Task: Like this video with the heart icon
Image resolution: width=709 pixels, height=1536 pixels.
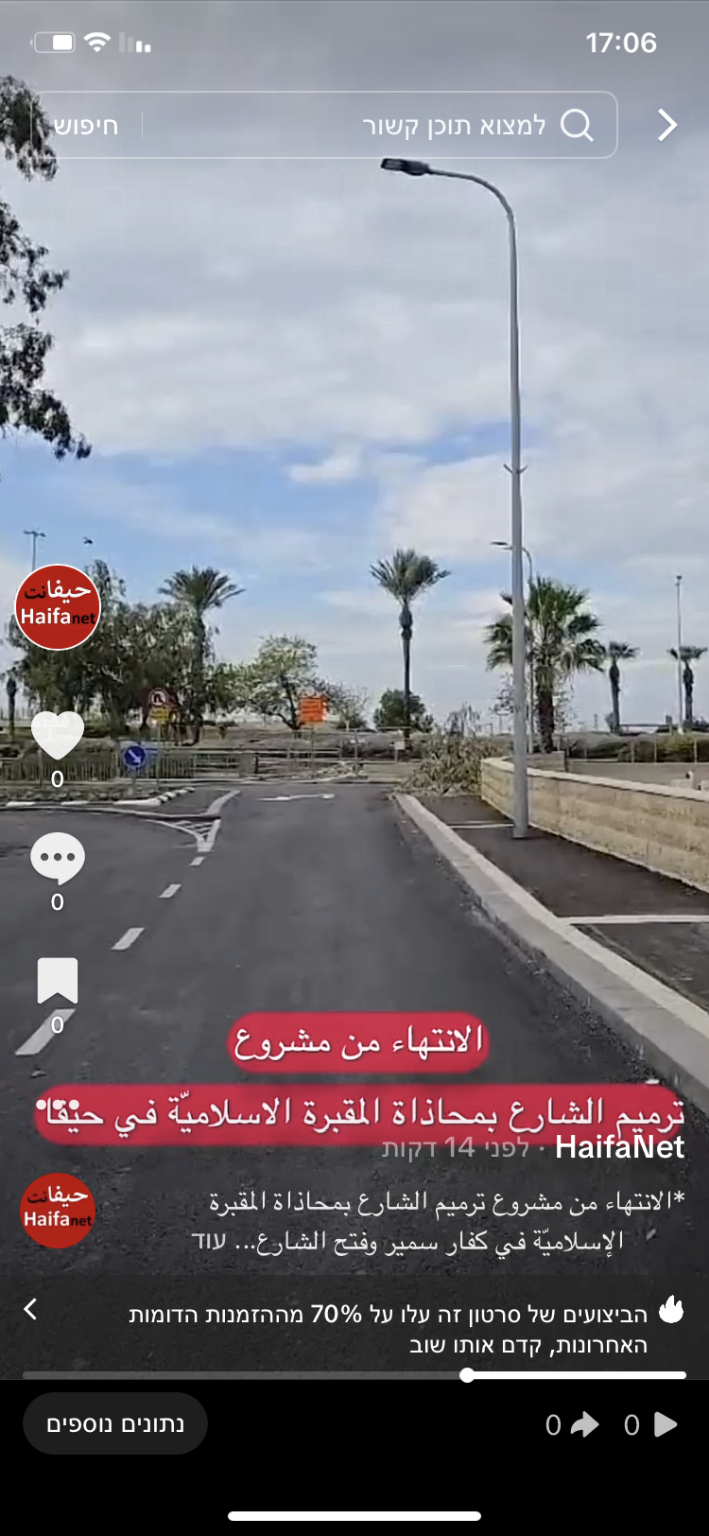Action: point(57,735)
